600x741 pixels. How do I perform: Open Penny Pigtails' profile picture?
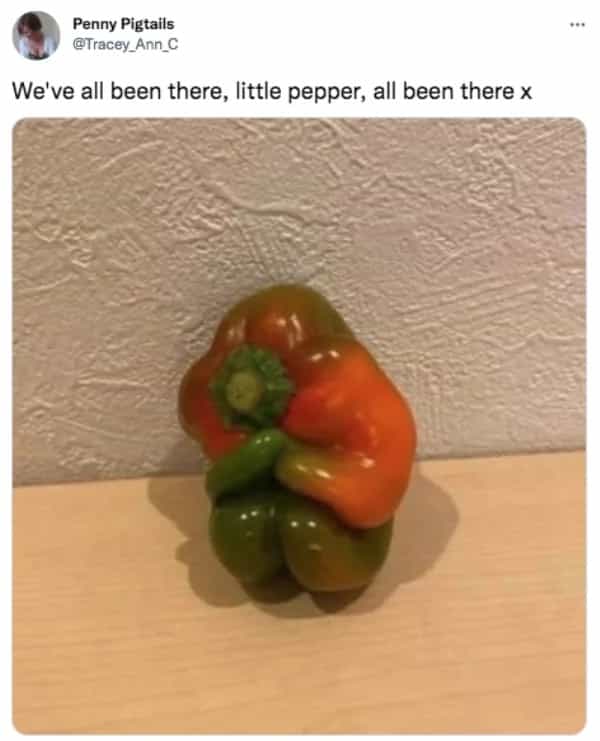(x=36, y=36)
